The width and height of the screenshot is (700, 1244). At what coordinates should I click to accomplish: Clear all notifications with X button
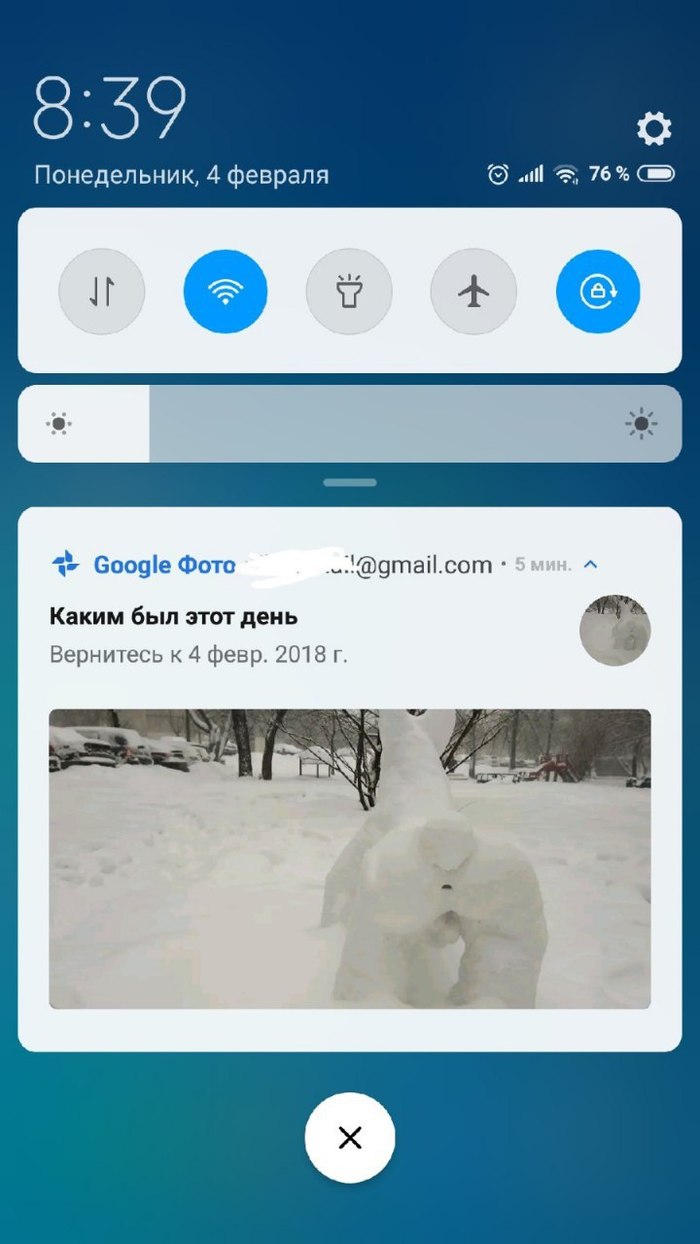[350, 1137]
